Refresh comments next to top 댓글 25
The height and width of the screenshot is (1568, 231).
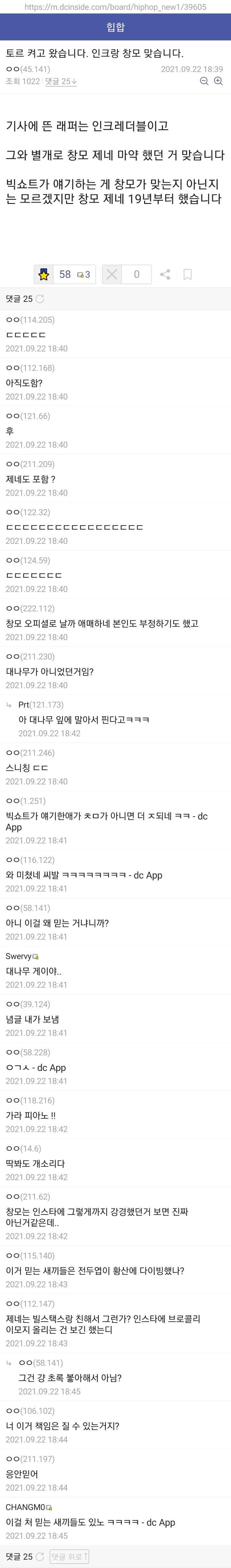coord(40,299)
